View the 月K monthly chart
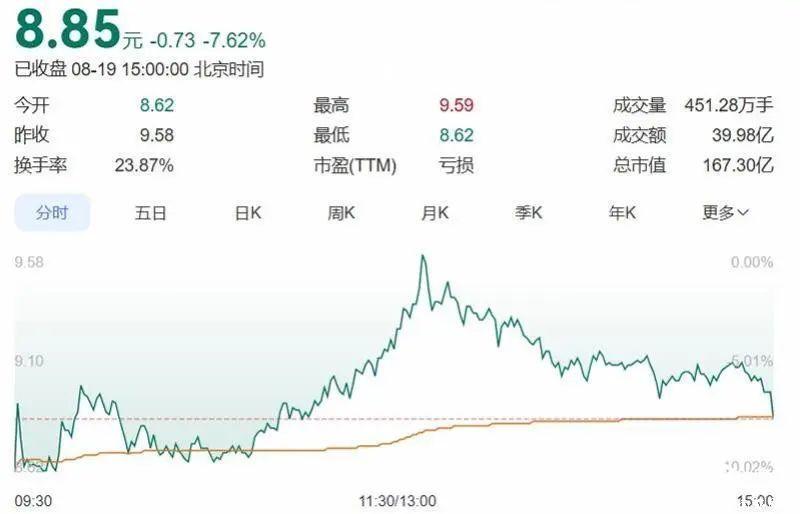The width and height of the screenshot is (800, 514). point(435,212)
